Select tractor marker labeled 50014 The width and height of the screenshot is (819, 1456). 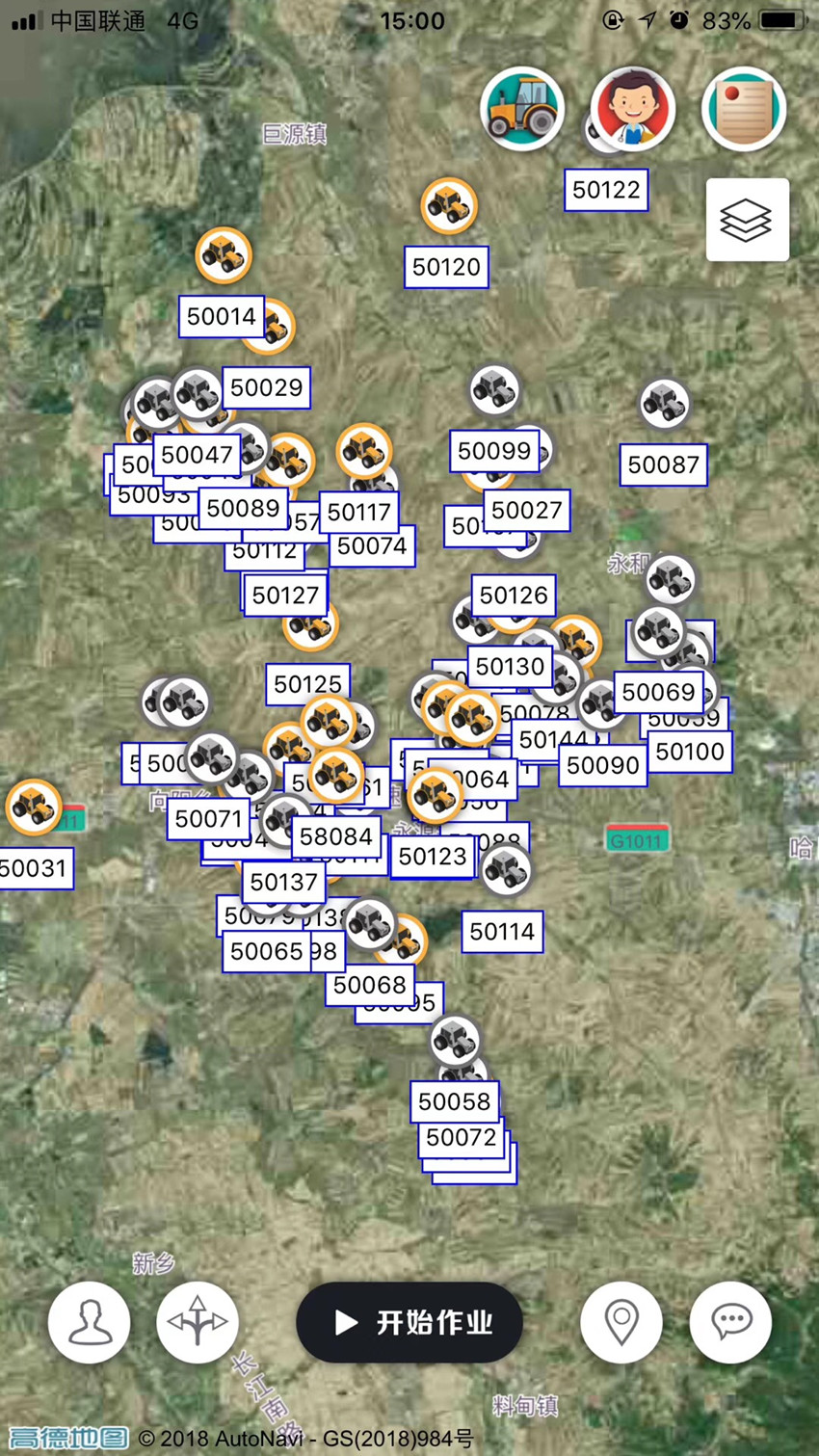tap(224, 254)
